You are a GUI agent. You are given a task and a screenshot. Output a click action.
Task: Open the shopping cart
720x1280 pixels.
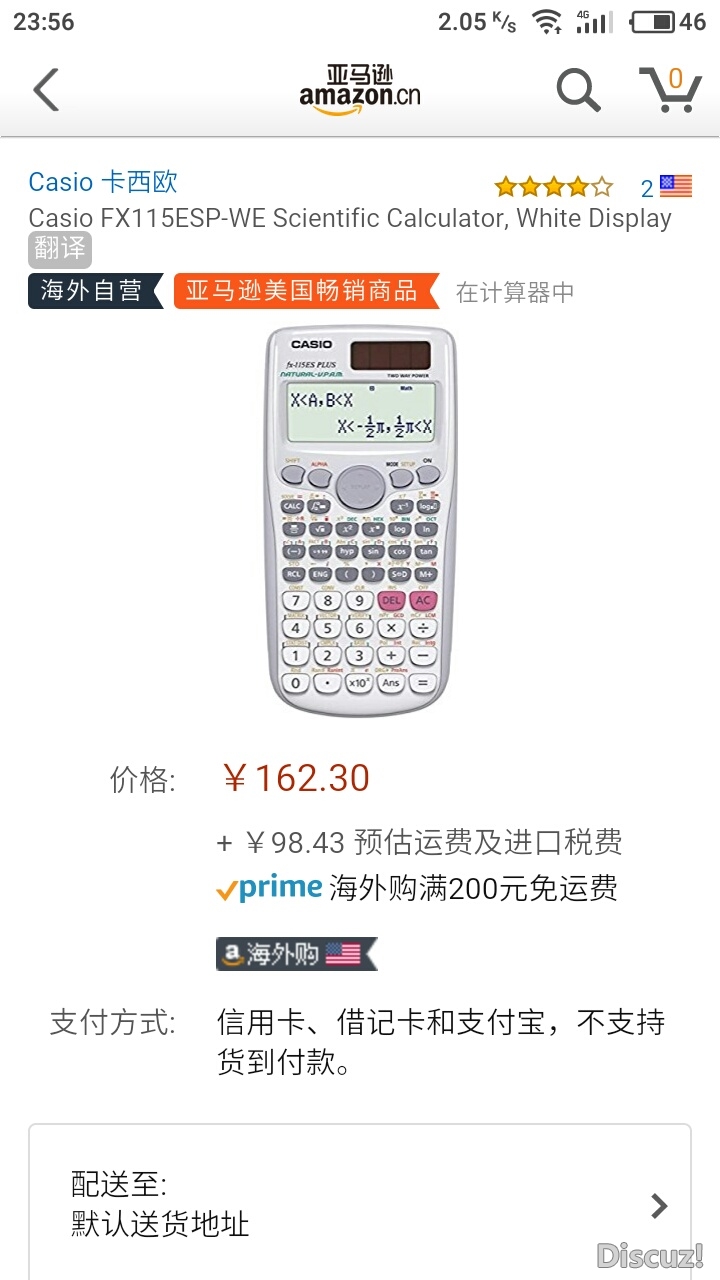(670, 88)
